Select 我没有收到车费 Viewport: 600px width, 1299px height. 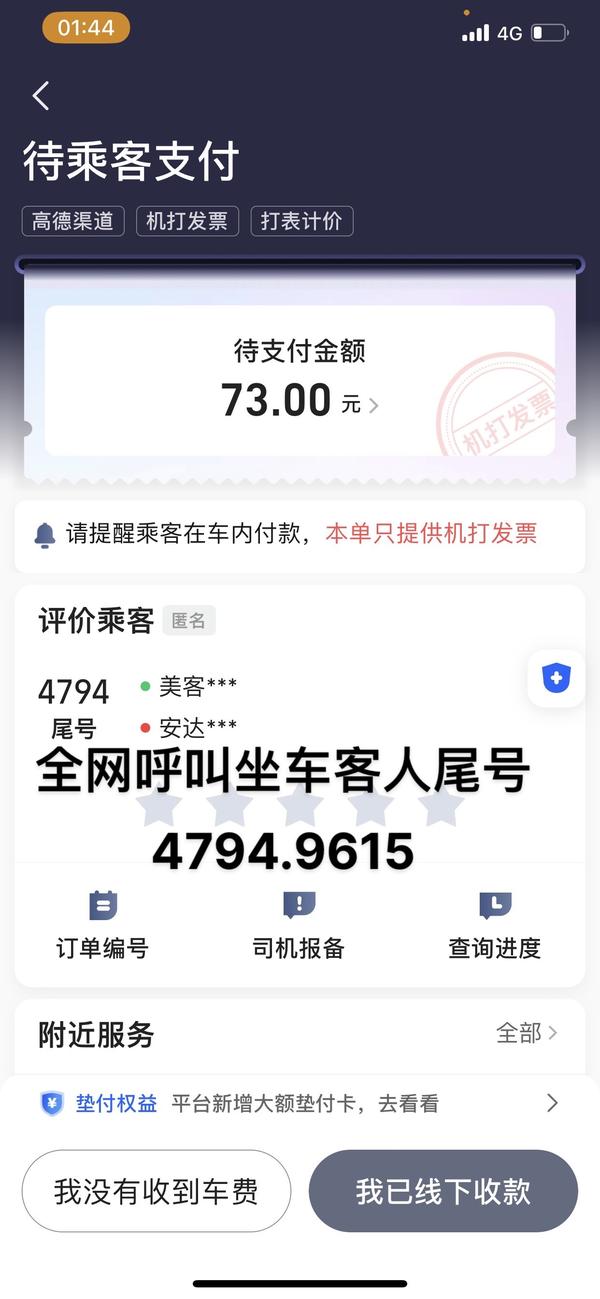tap(156, 1191)
